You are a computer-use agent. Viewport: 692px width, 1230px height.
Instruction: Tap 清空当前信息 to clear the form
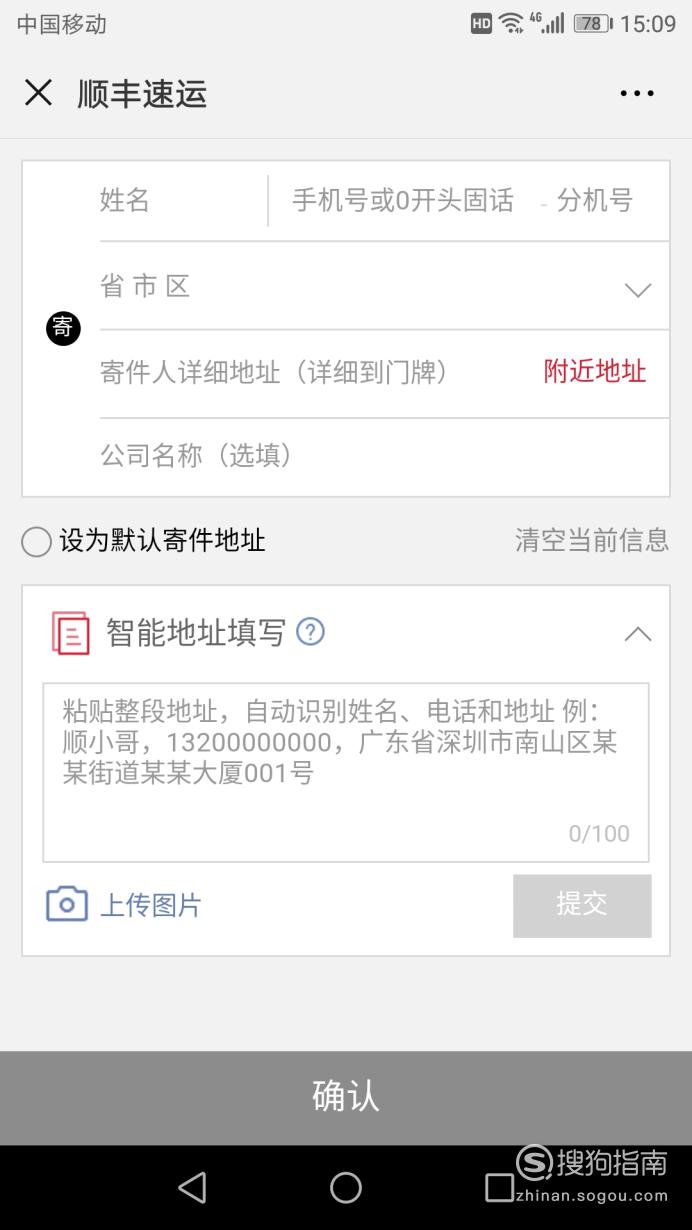pyautogui.click(x=592, y=540)
